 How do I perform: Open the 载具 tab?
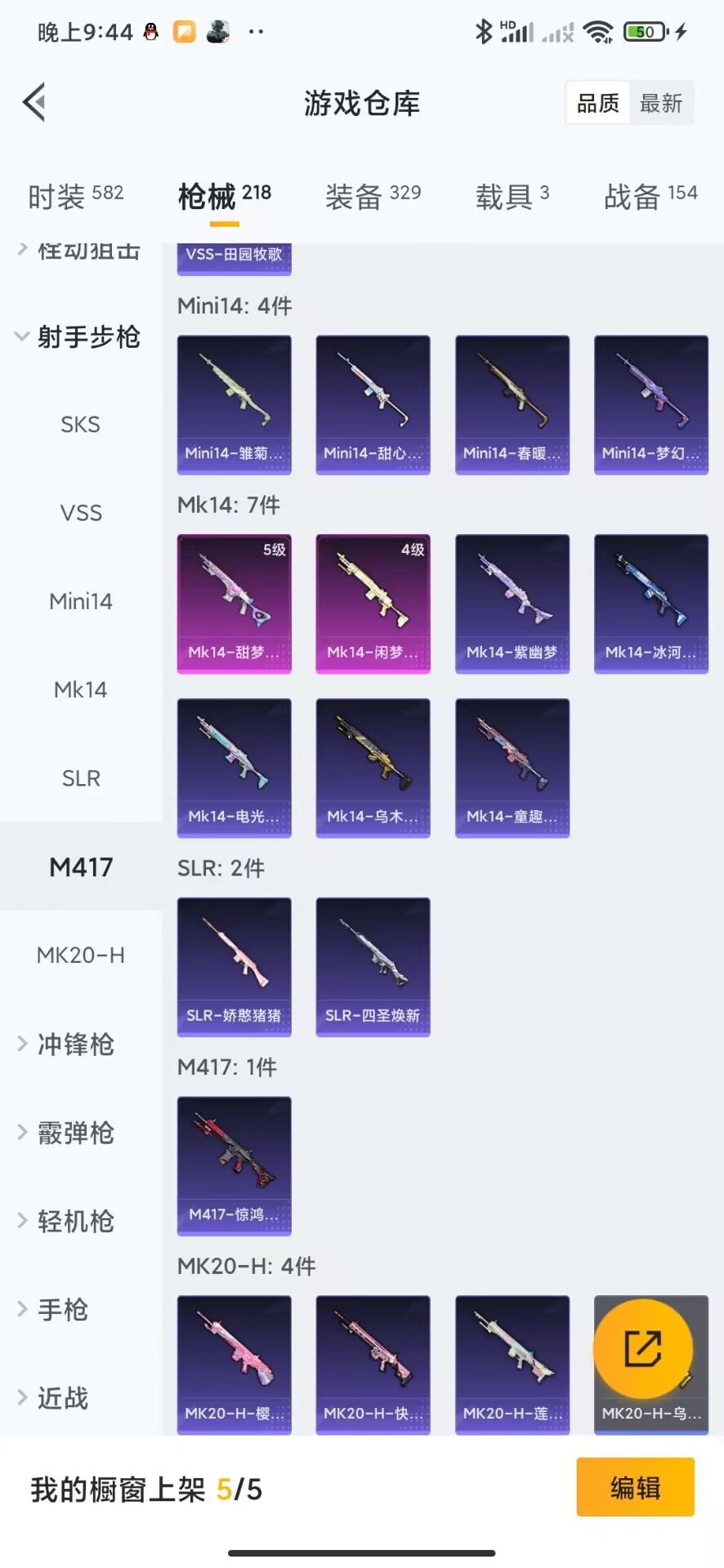pos(512,196)
